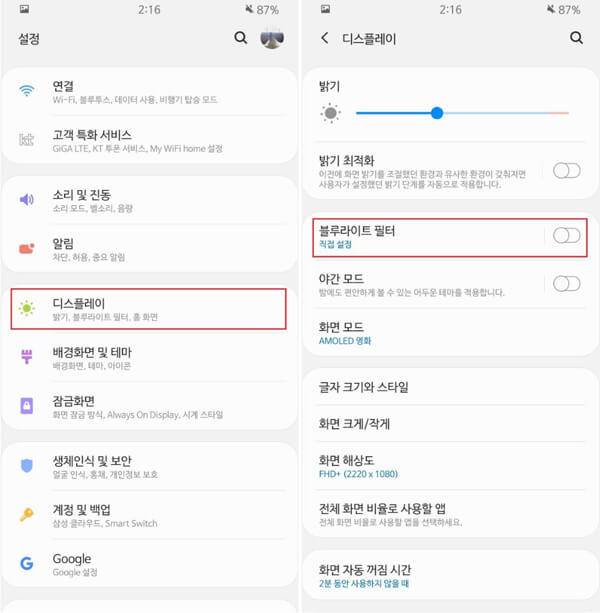This screenshot has height=613, width=600.
Task: Open 잠금화면 settings
Action: (150, 406)
